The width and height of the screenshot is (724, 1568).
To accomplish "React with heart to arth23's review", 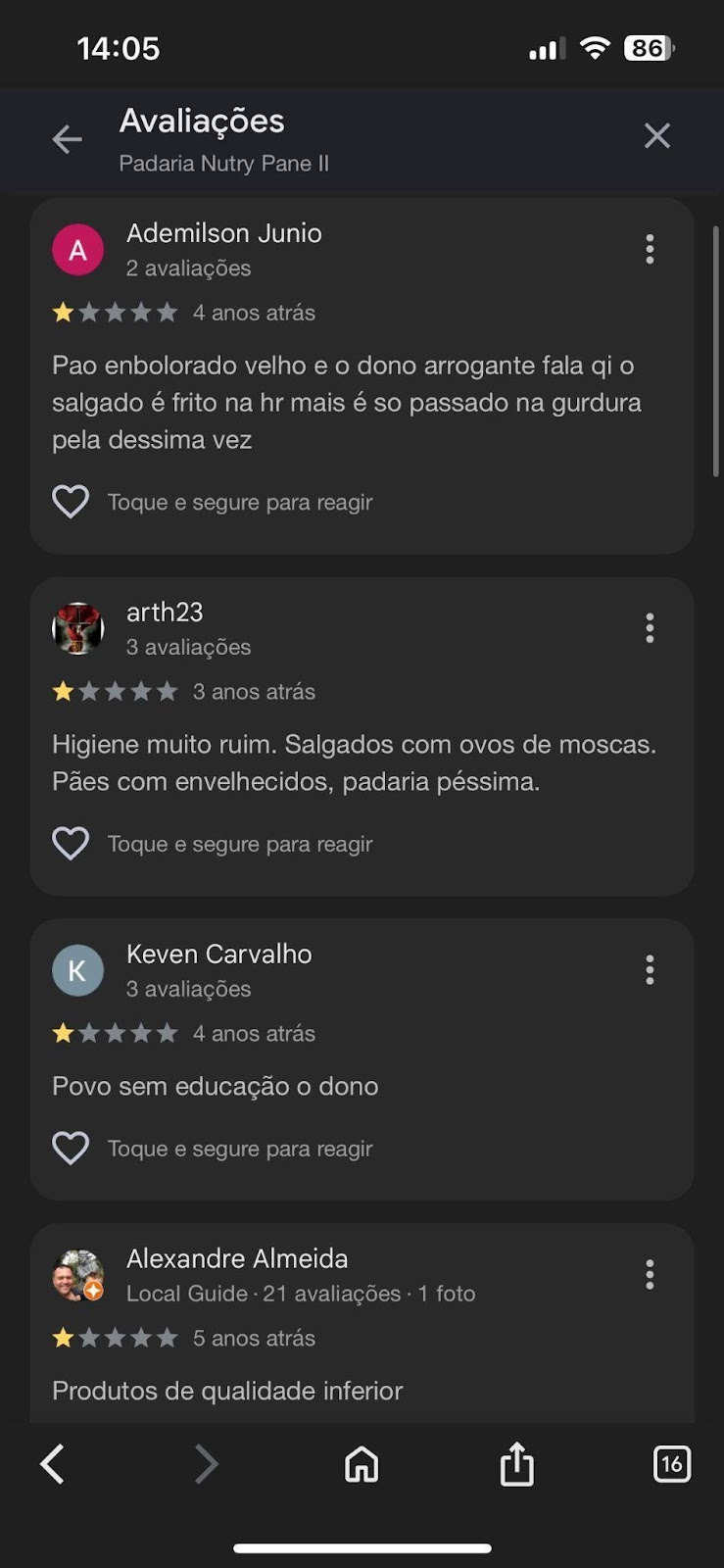I will [x=71, y=844].
